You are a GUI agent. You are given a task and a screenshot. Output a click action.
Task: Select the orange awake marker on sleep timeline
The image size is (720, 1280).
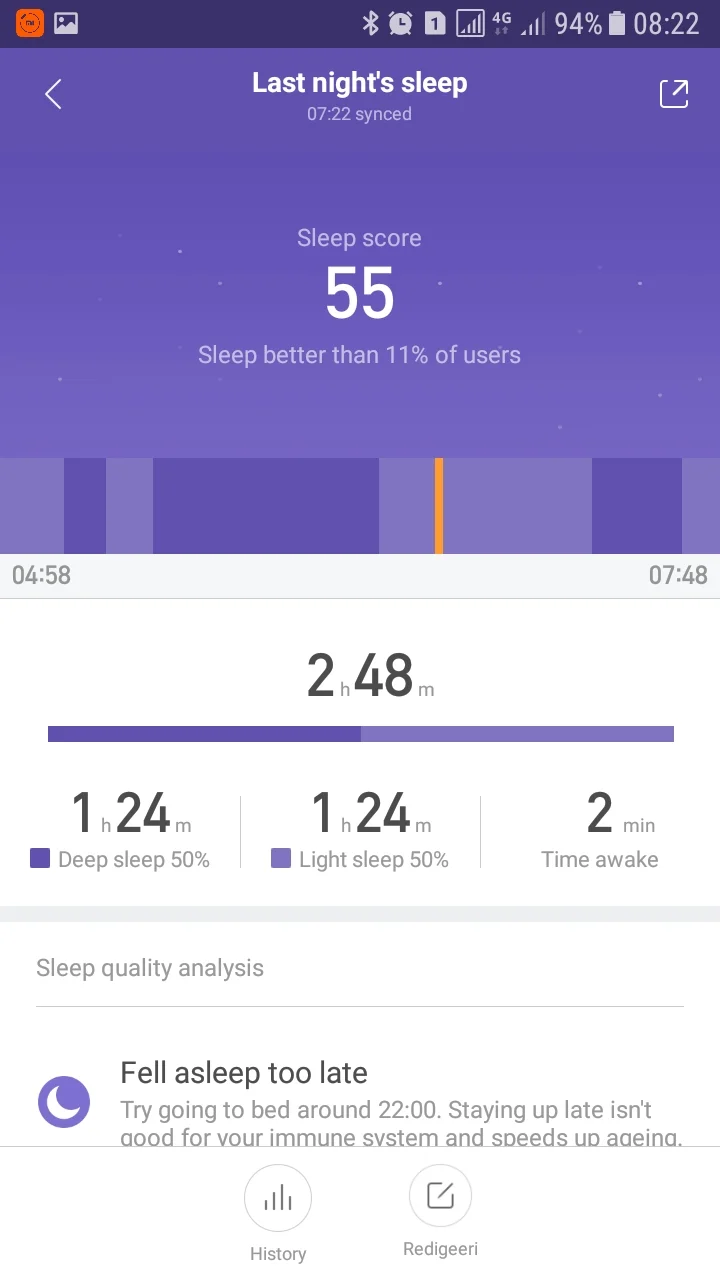point(438,505)
